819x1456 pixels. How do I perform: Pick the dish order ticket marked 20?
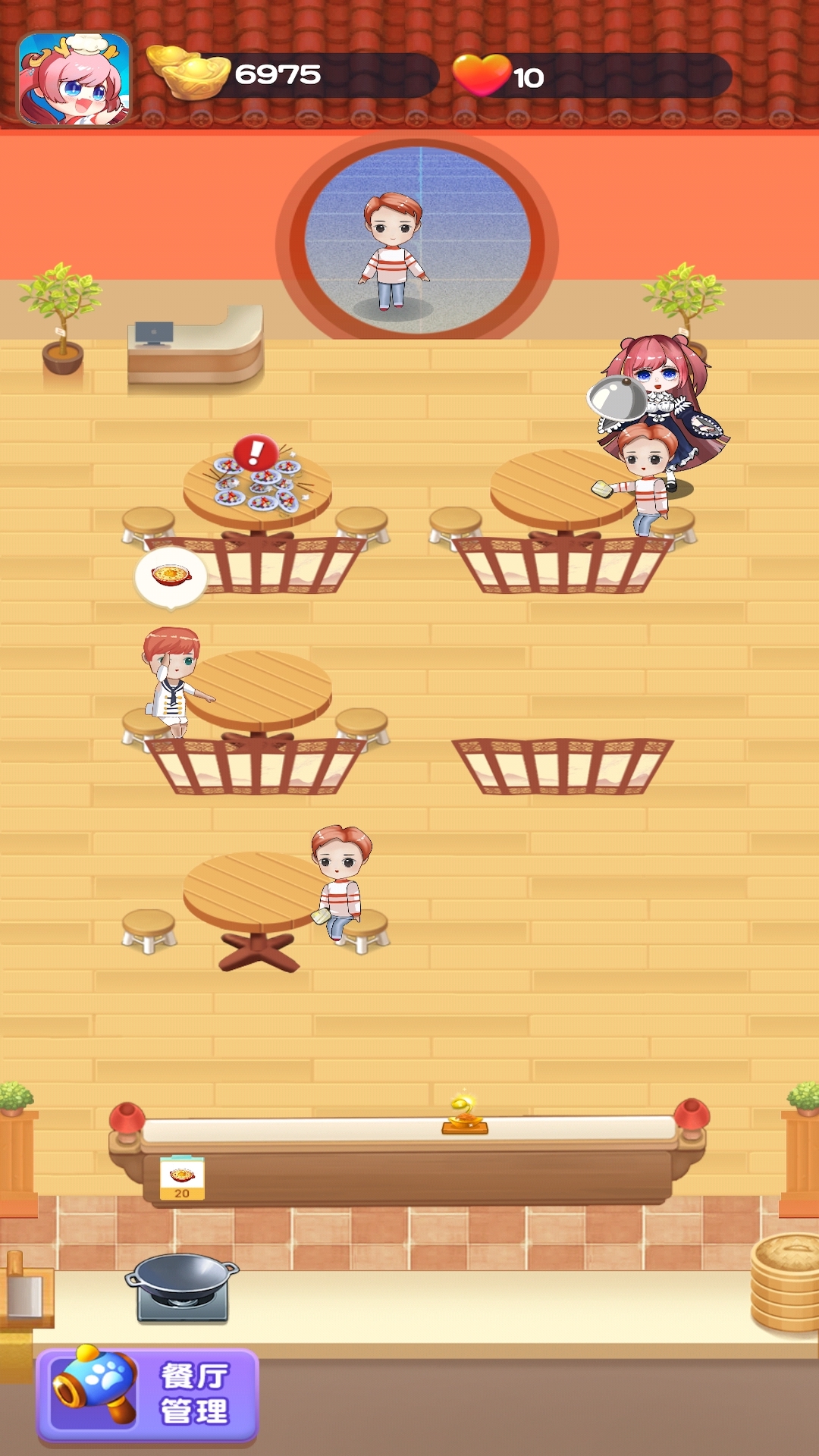182,1178
